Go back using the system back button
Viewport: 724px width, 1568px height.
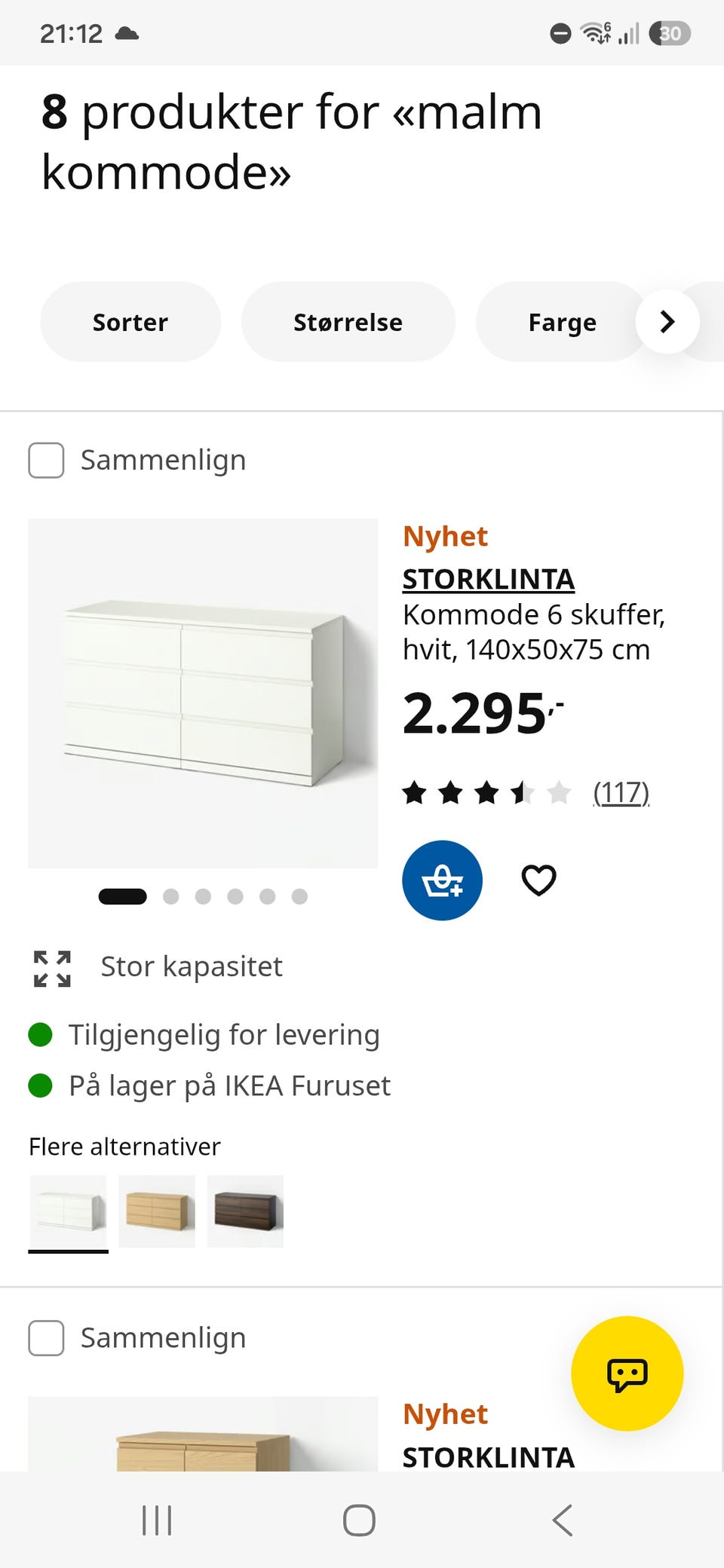click(563, 1520)
